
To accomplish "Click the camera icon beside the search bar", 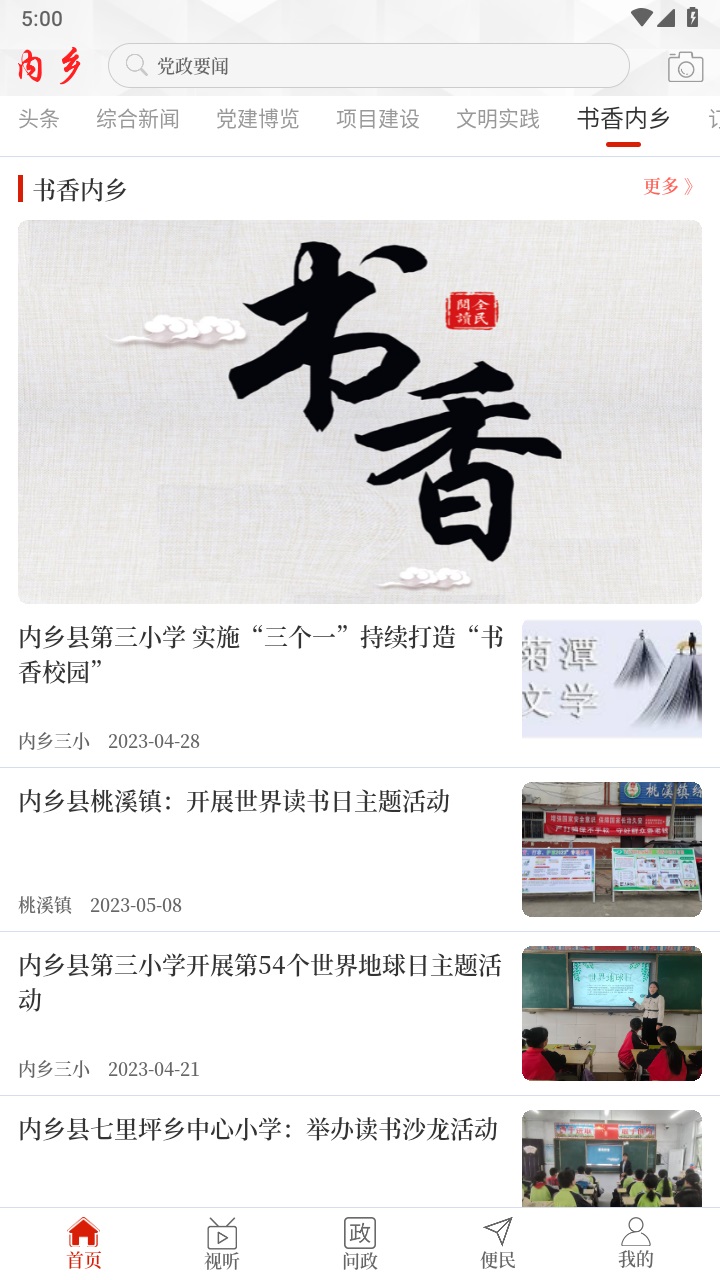I will tap(684, 64).
